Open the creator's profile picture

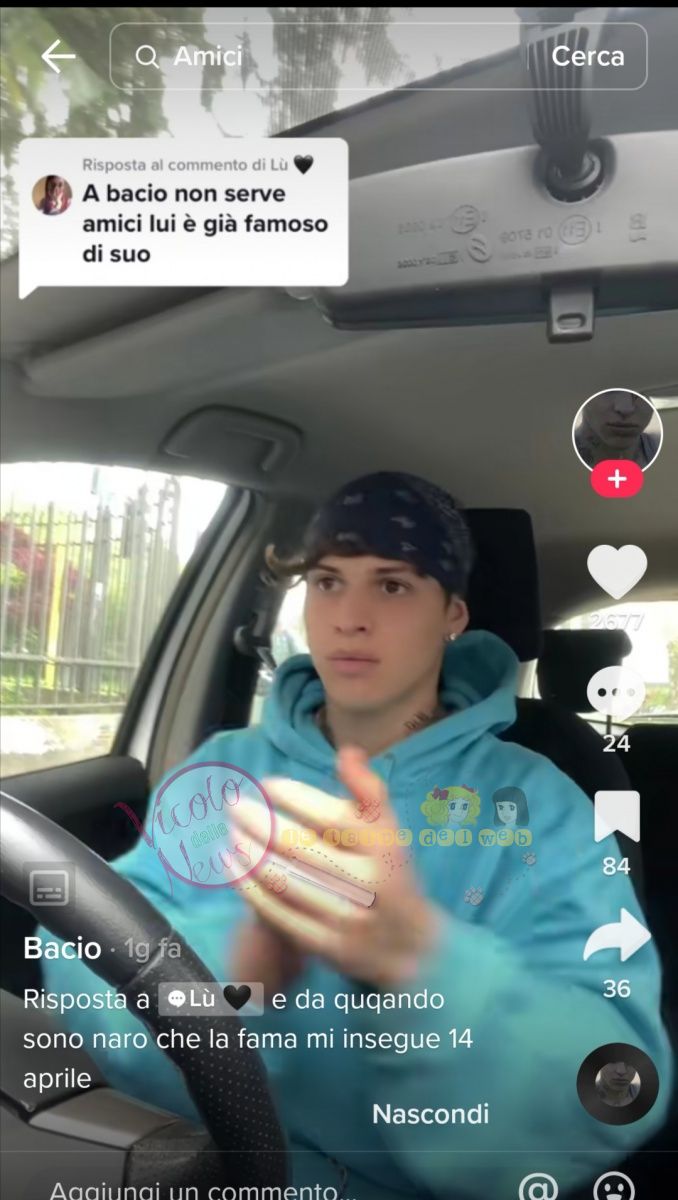point(617,432)
